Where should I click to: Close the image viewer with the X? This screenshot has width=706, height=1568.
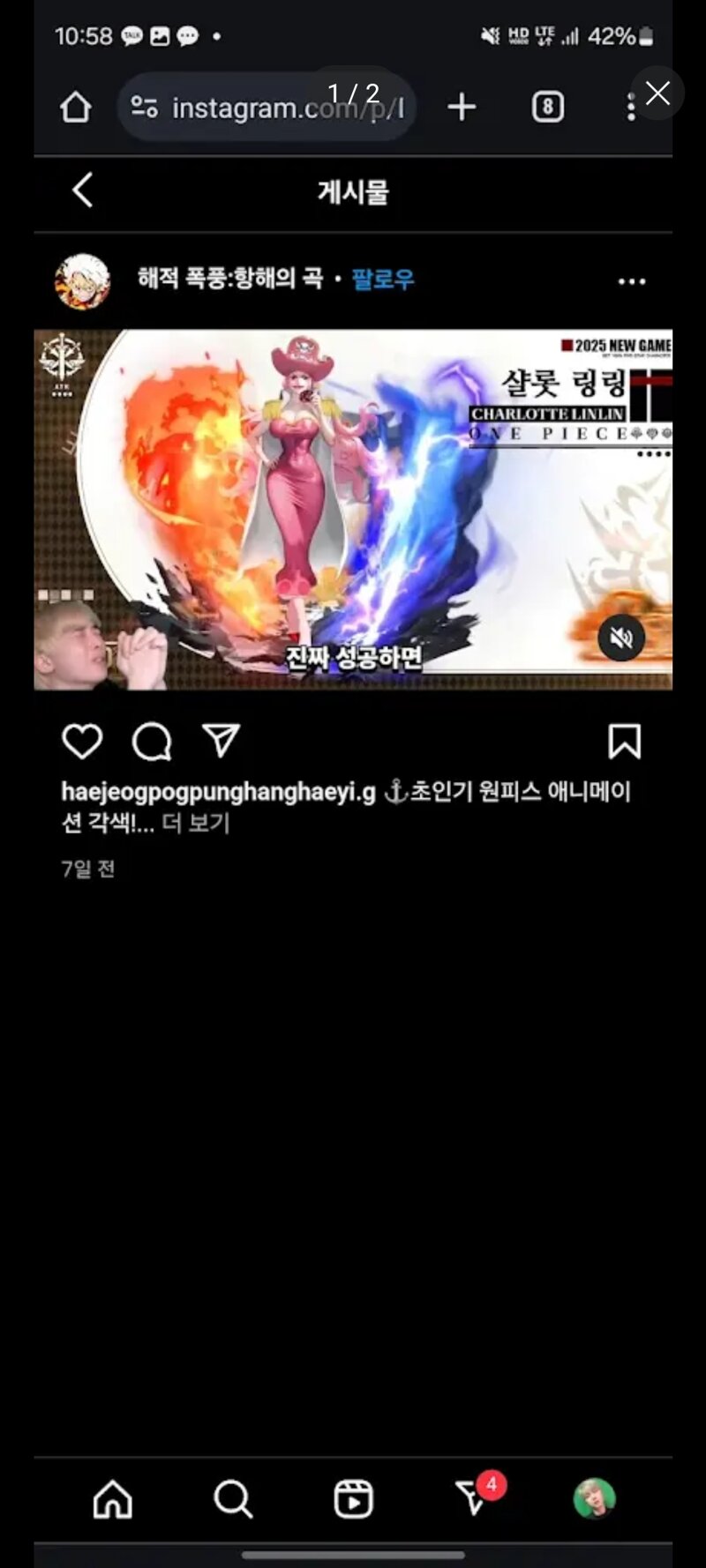click(657, 93)
